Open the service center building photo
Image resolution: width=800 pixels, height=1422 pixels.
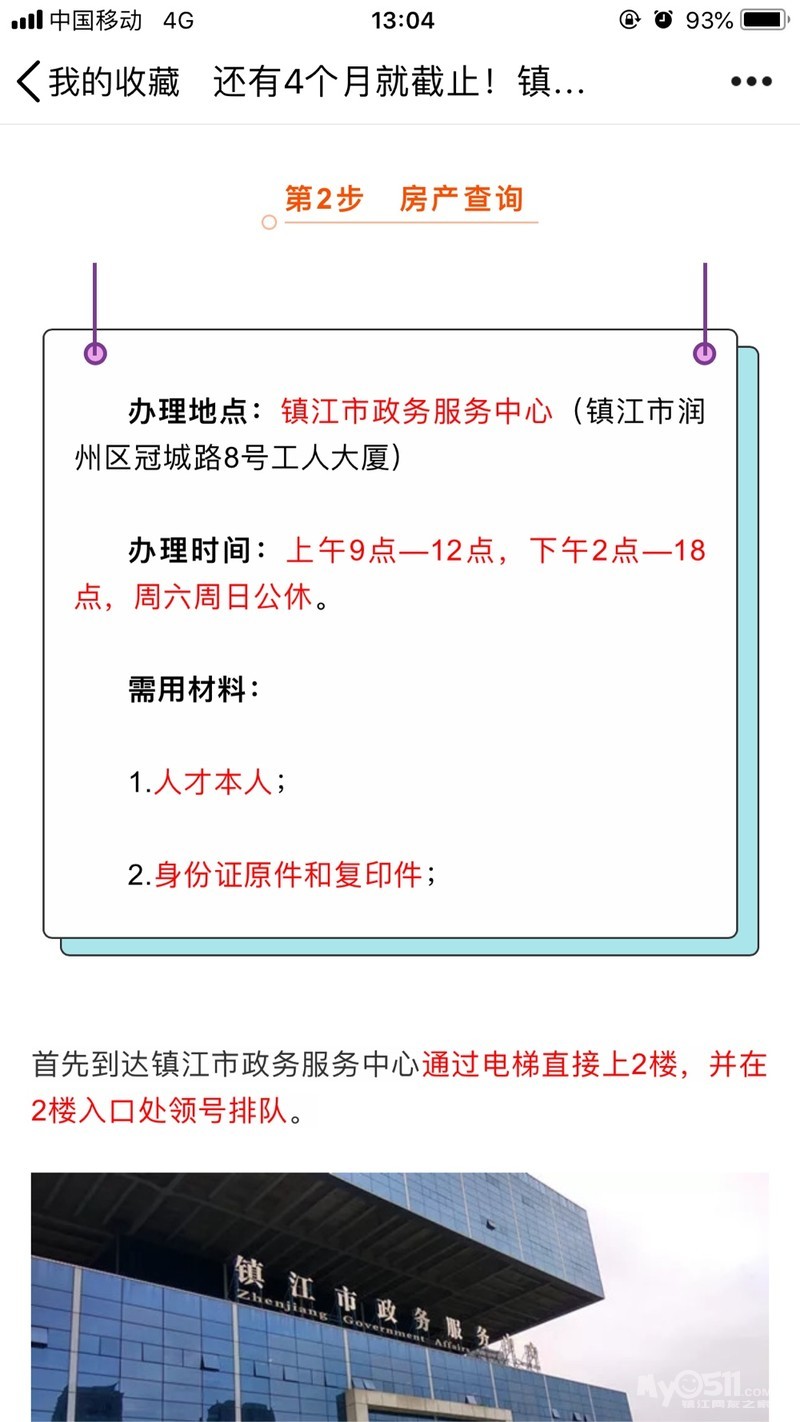click(400, 1297)
